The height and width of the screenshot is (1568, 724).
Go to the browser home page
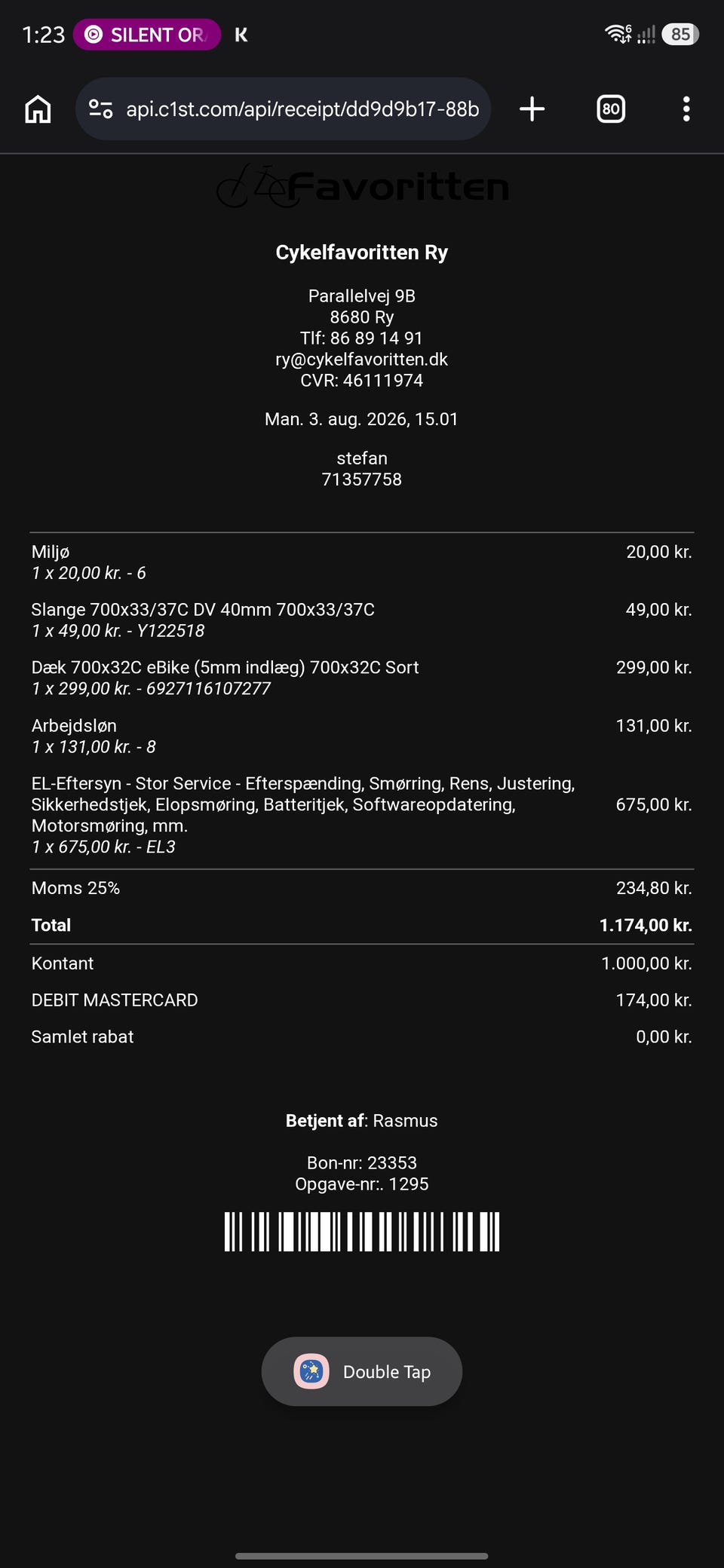(38, 109)
